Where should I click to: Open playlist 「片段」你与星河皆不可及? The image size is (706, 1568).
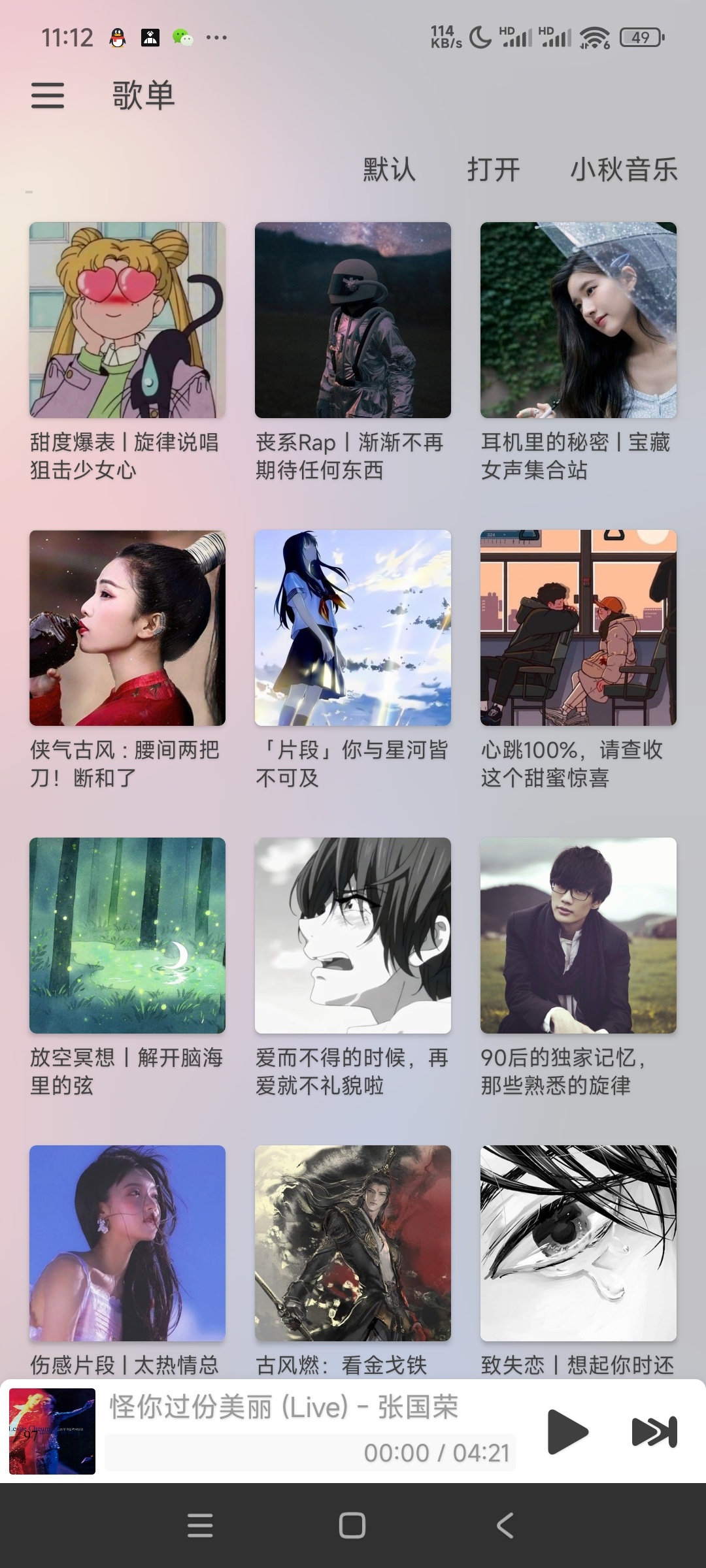(353, 628)
